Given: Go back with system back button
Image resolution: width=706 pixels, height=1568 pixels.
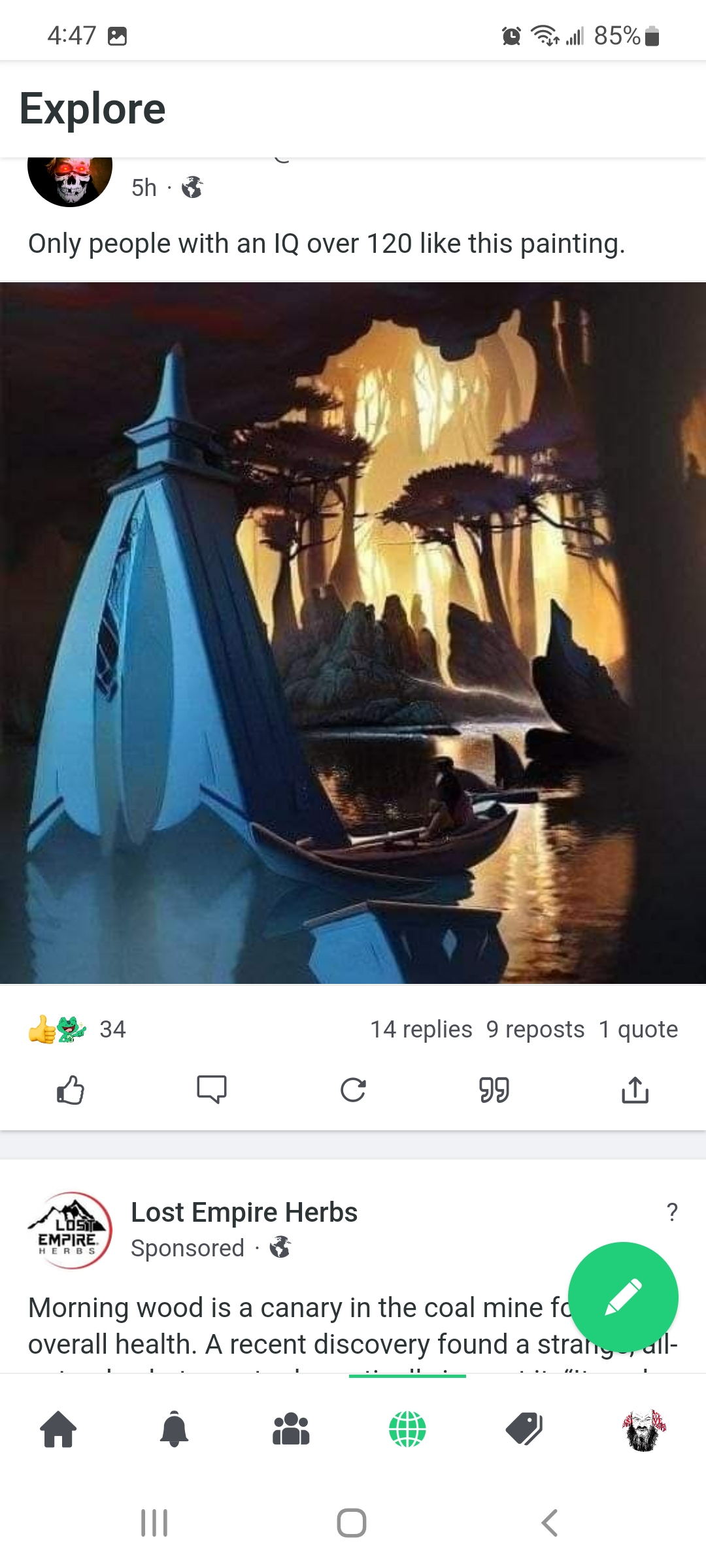Looking at the screenshot, I should (x=550, y=1523).
